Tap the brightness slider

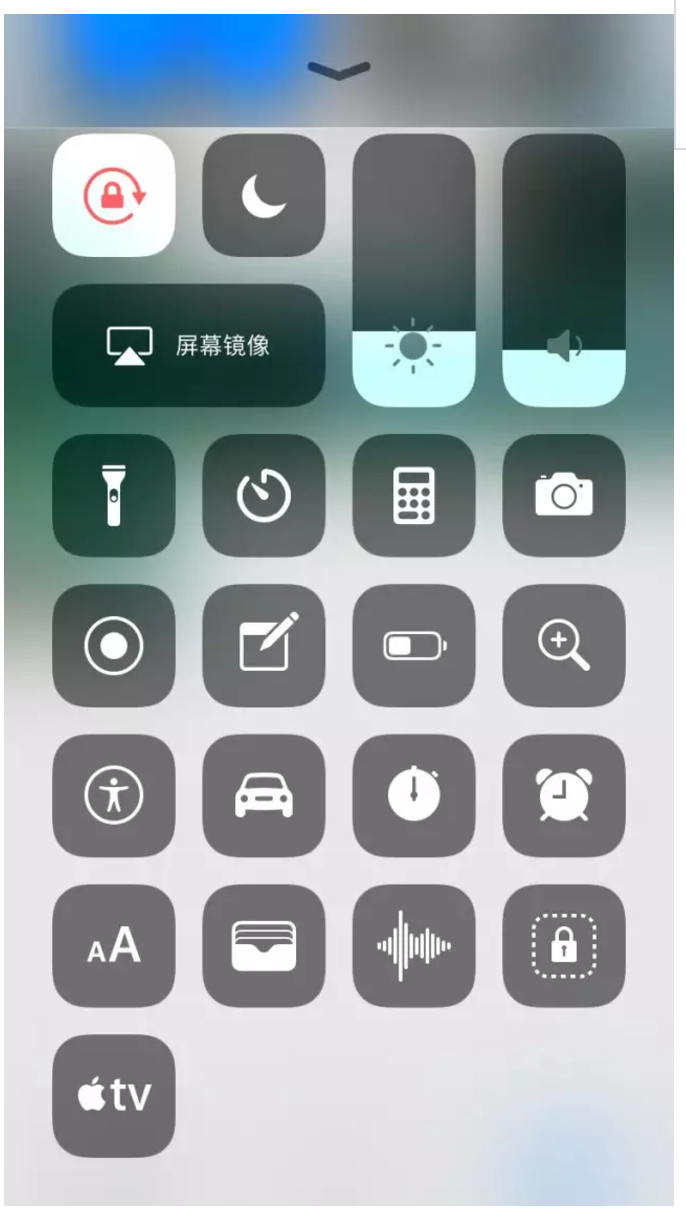413,270
